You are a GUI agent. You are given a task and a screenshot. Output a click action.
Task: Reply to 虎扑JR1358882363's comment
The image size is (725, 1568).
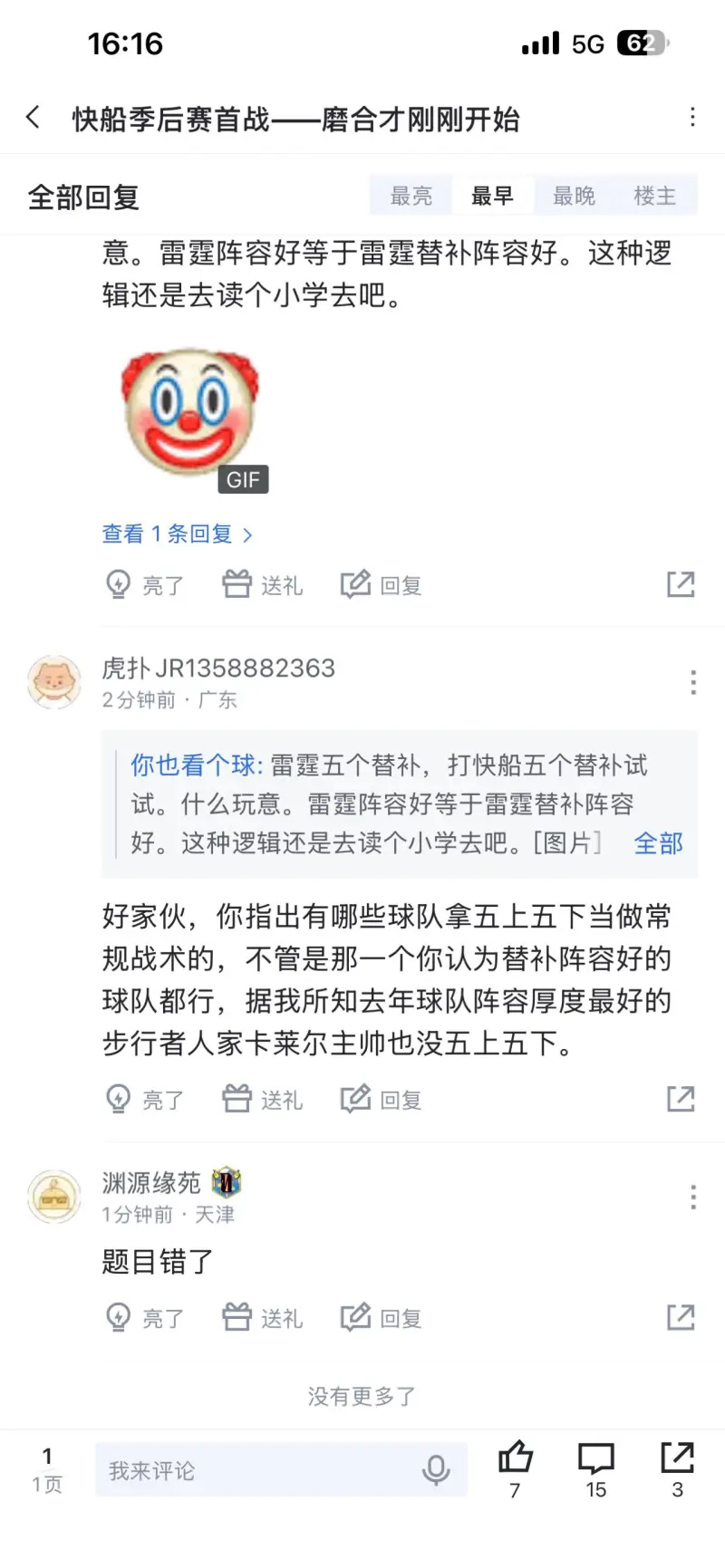pyautogui.click(x=382, y=1100)
